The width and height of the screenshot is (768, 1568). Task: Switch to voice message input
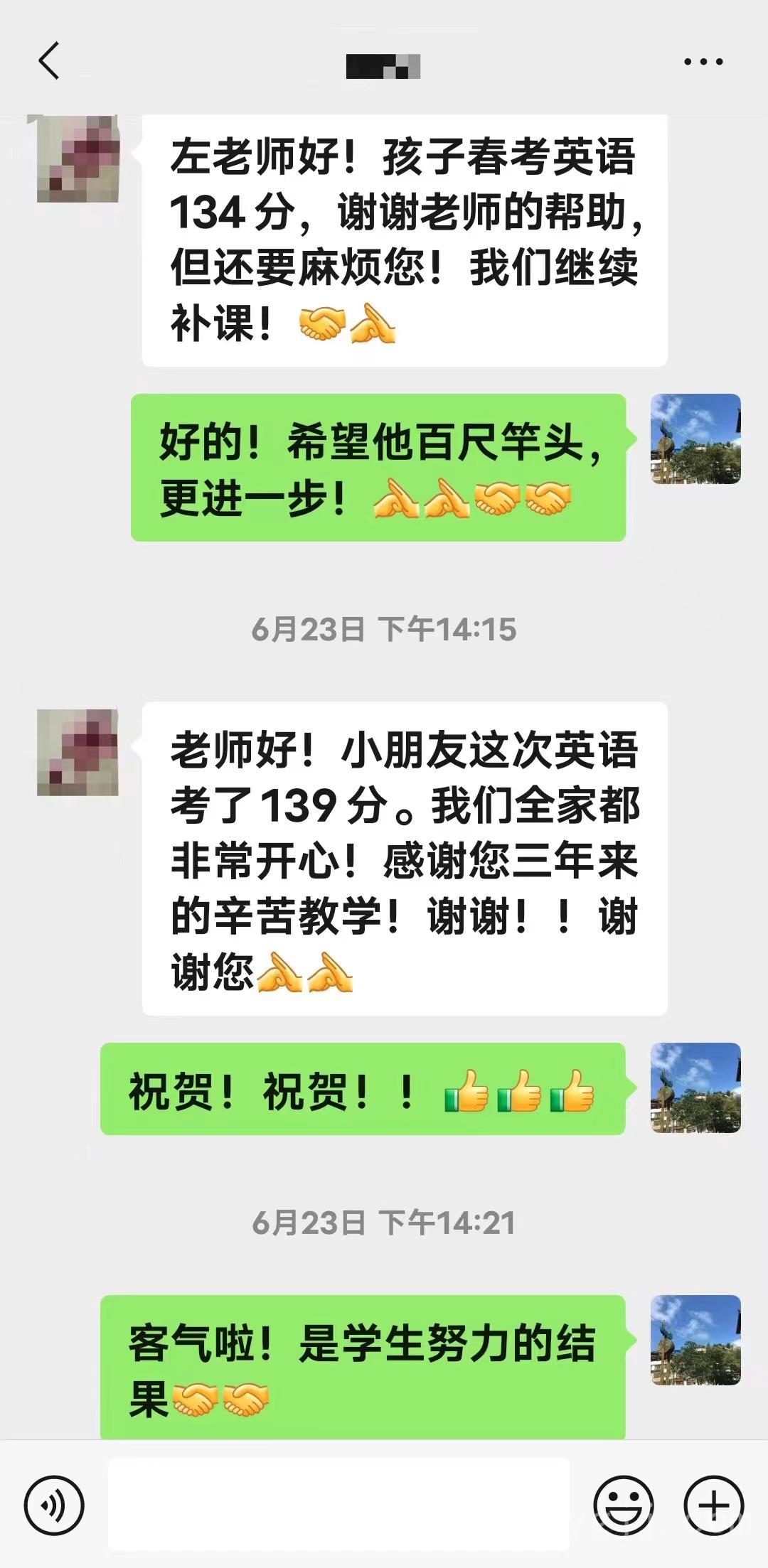(x=54, y=1505)
